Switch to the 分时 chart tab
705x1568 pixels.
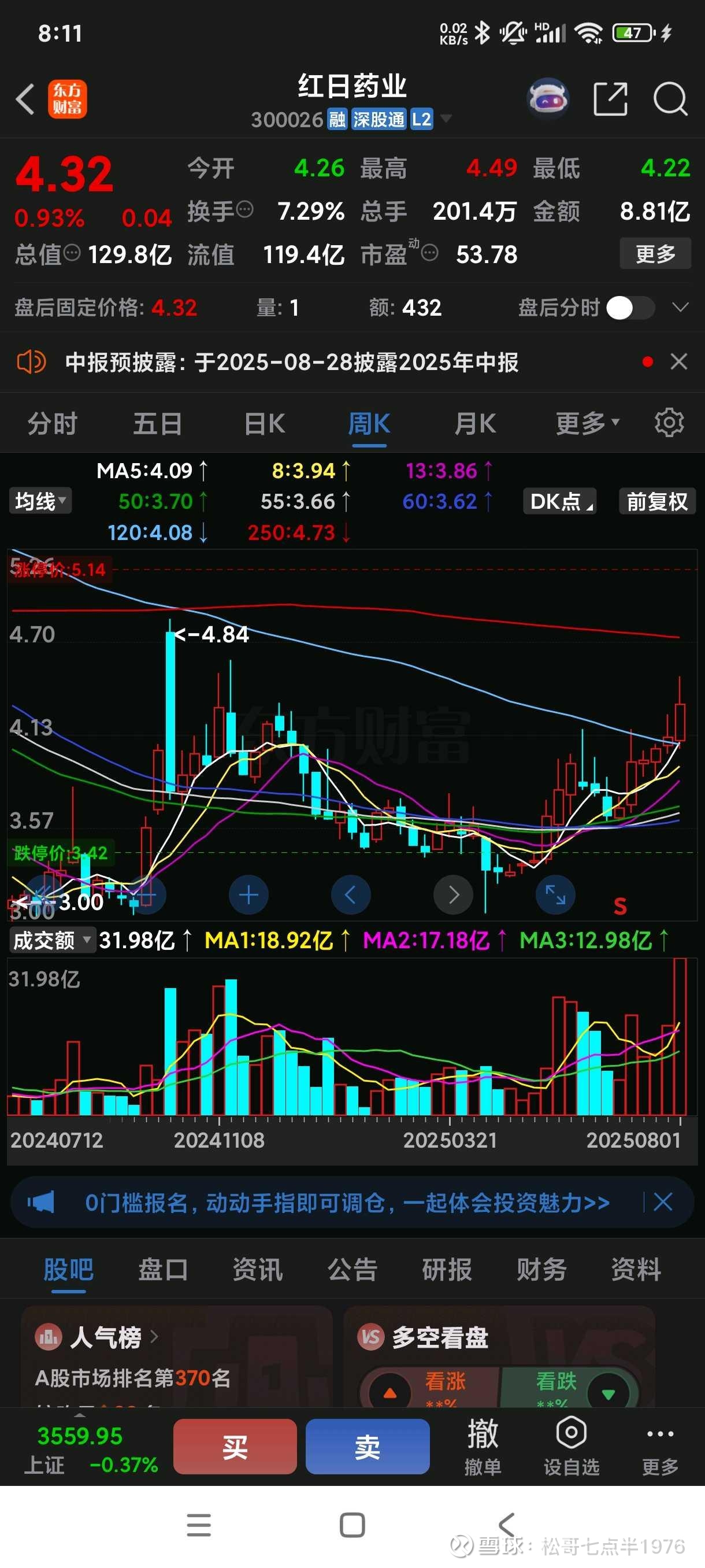point(53,424)
